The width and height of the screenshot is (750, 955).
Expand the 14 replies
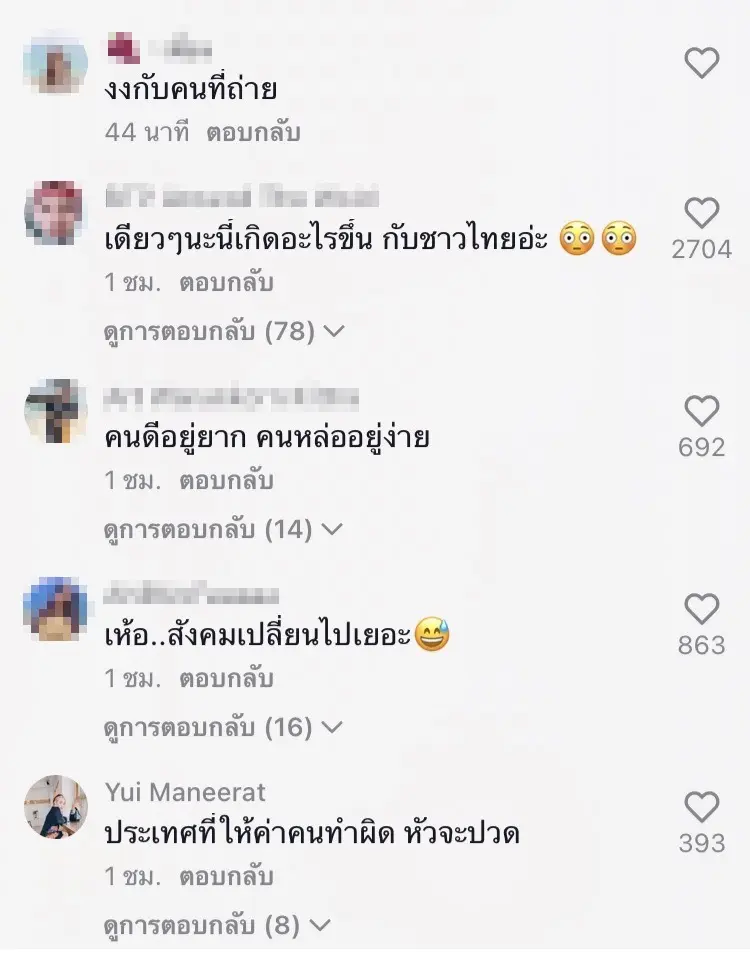(x=223, y=529)
